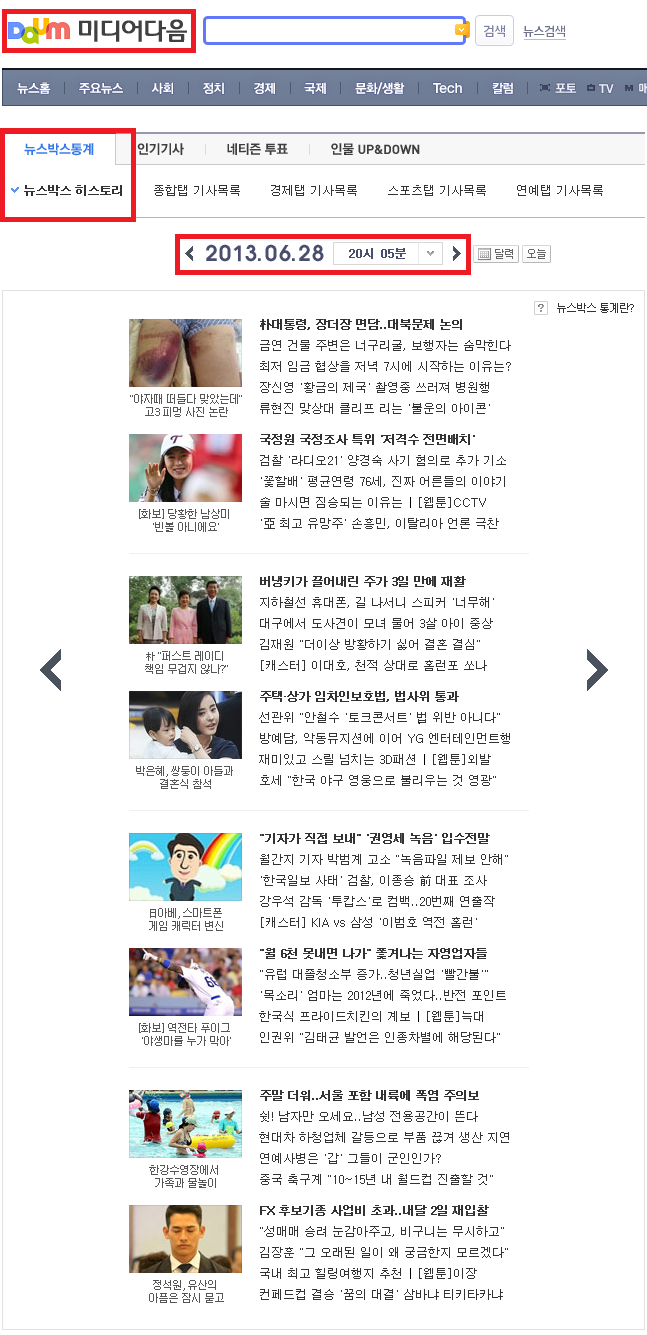Tap the 검색 search button

pos(494,31)
